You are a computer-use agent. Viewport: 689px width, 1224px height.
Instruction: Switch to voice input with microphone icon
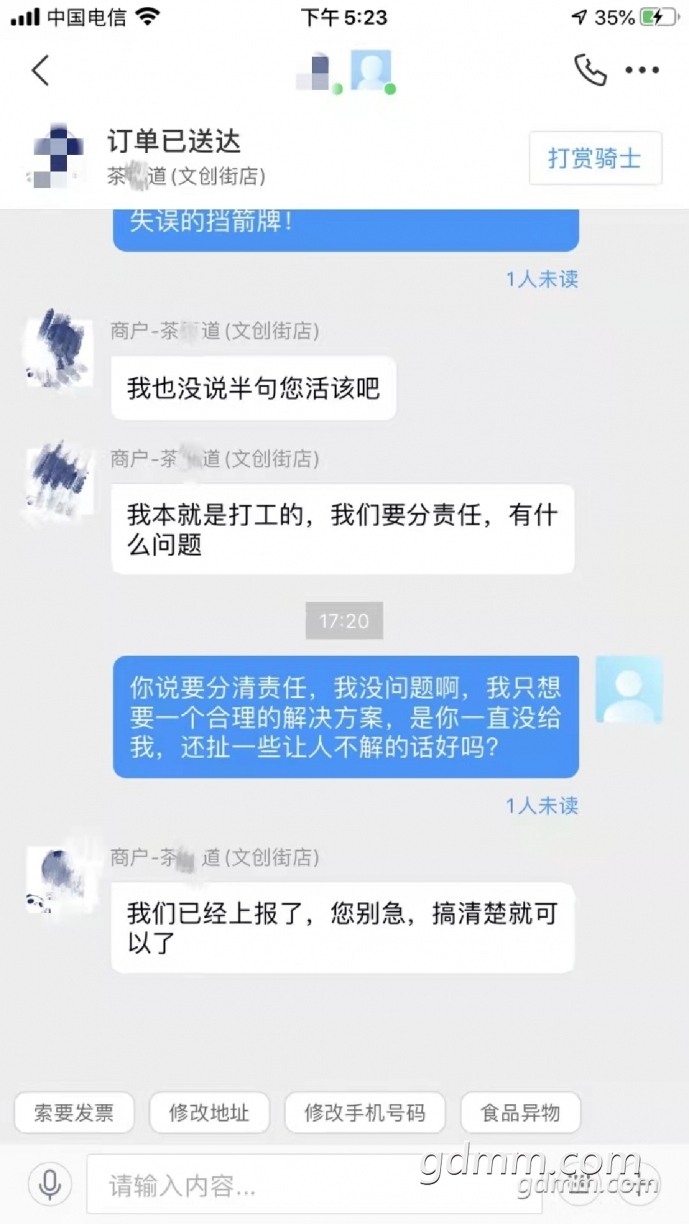coord(48,1185)
